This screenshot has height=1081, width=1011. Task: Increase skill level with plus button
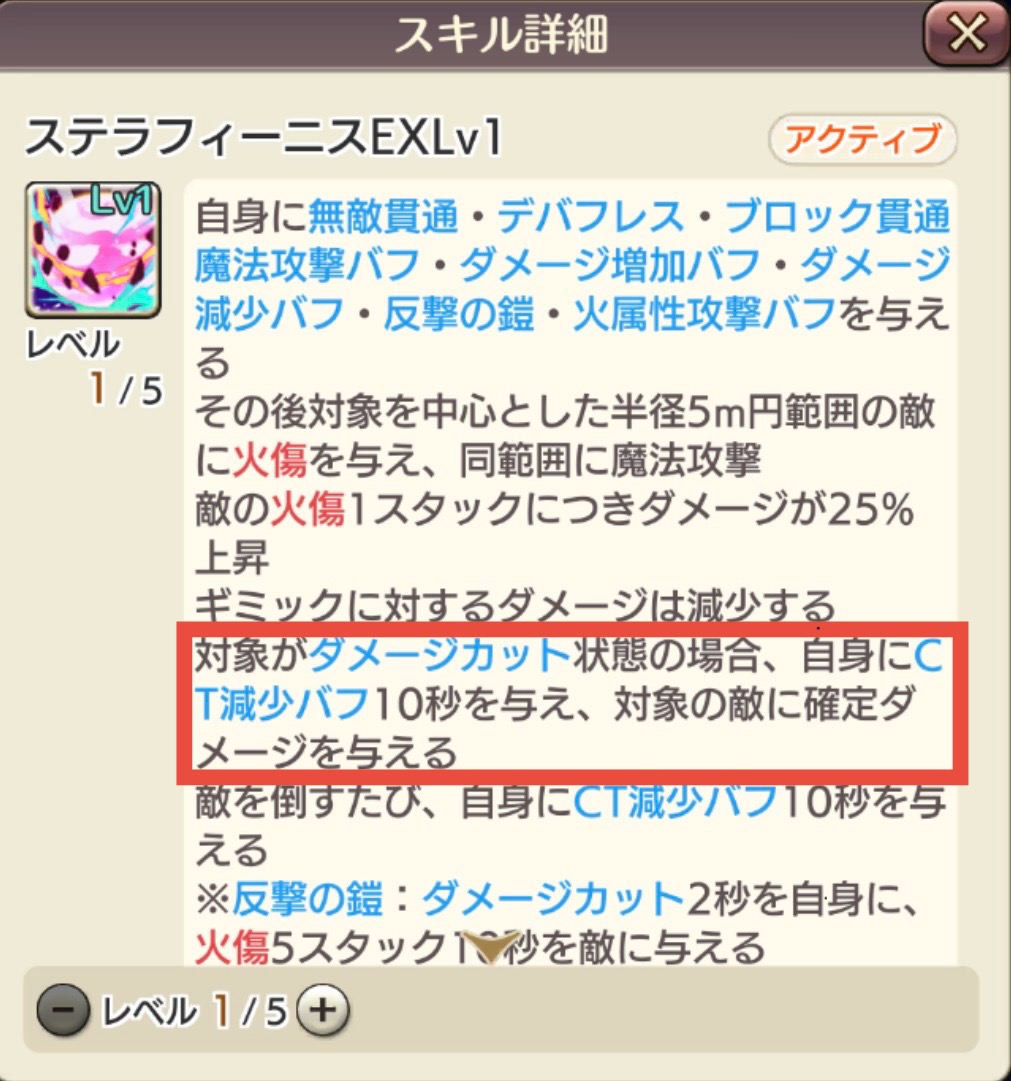(321, 1013)
